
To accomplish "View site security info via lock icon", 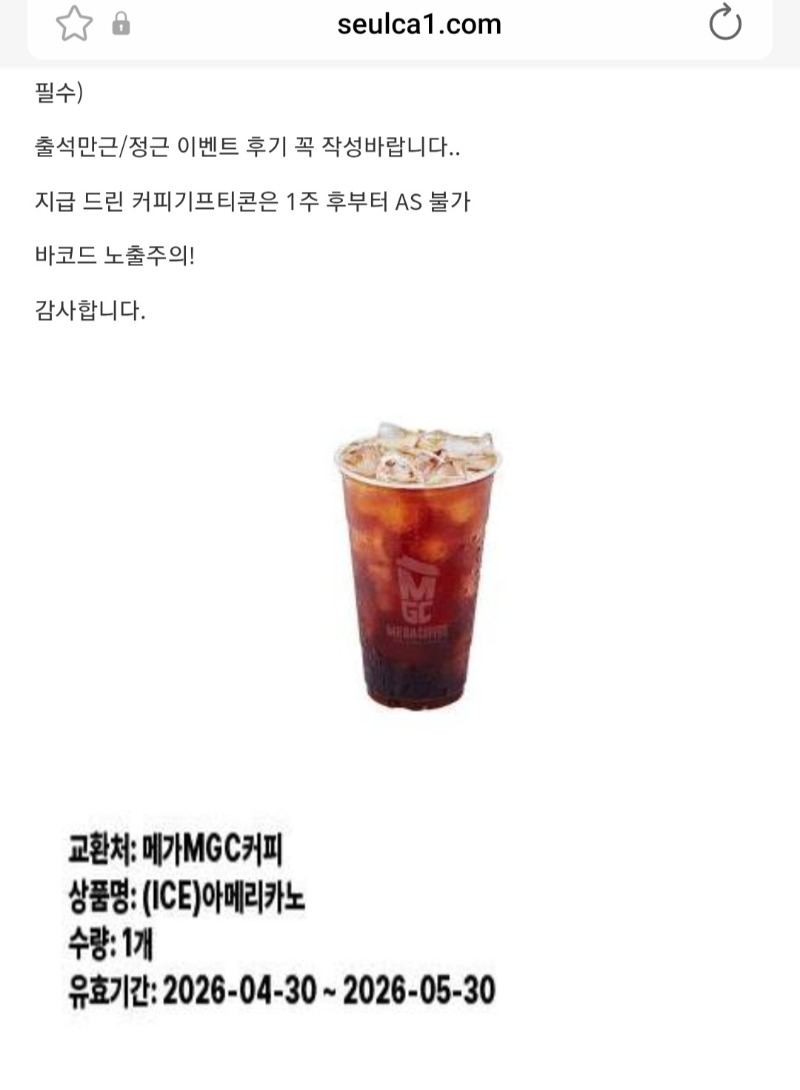I will 121,24.
